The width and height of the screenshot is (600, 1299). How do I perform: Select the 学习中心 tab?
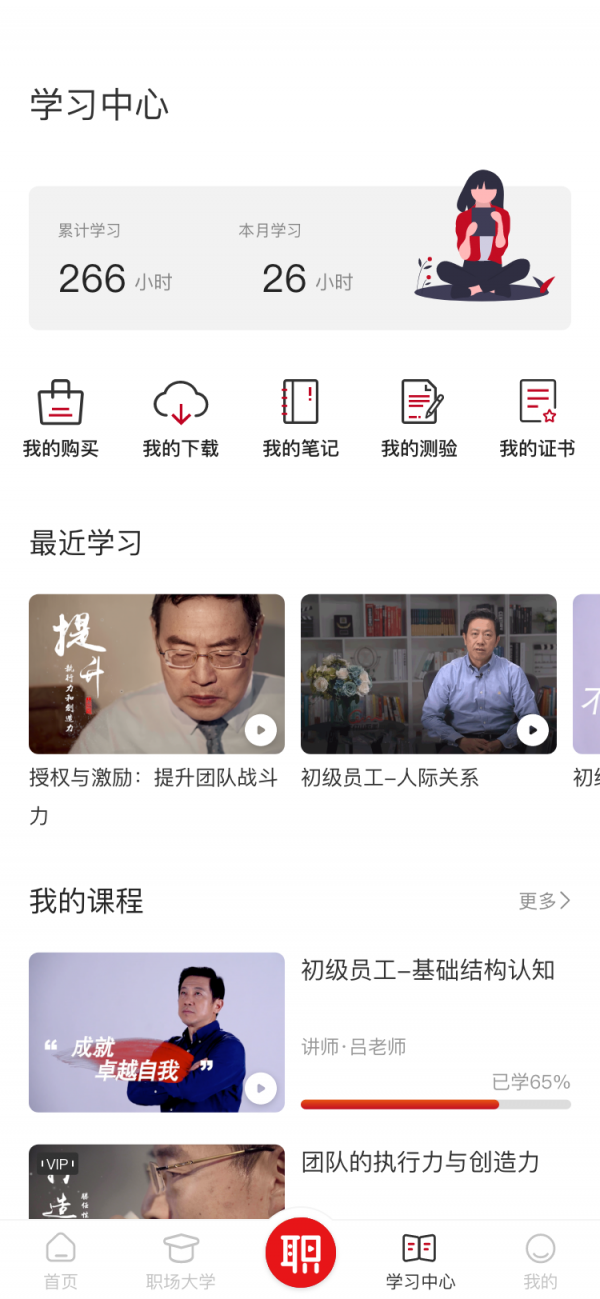[x=420, y=1260]
